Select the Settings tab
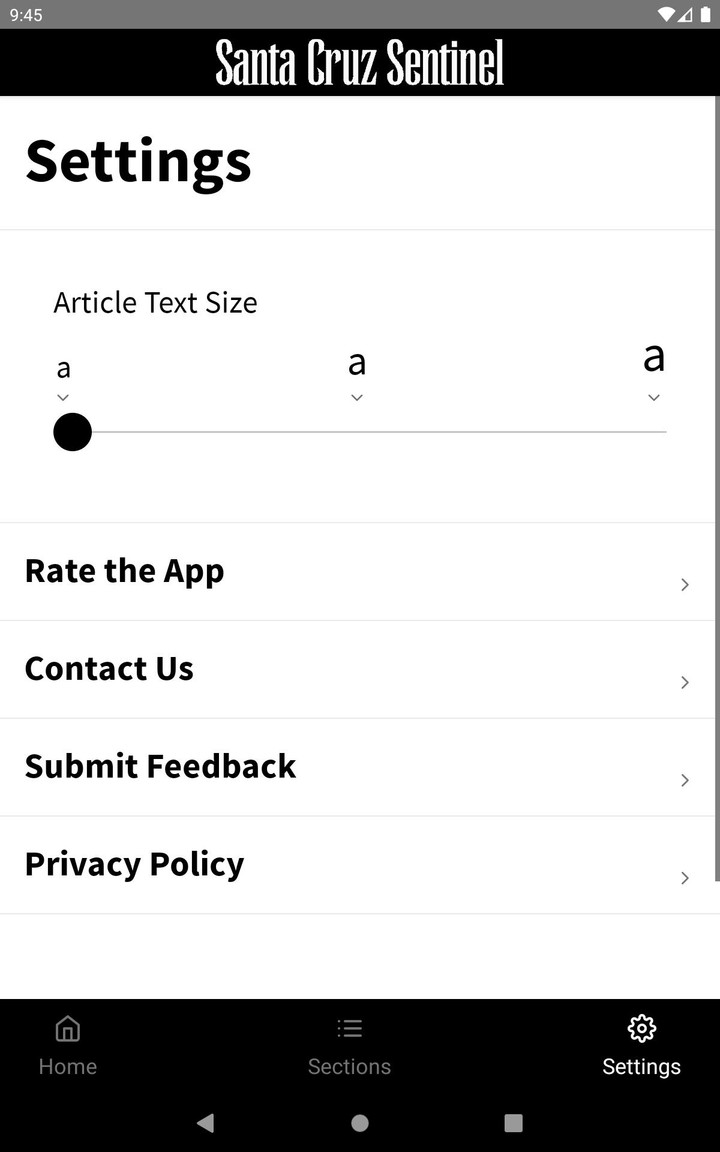 [x=641, y=1045]
